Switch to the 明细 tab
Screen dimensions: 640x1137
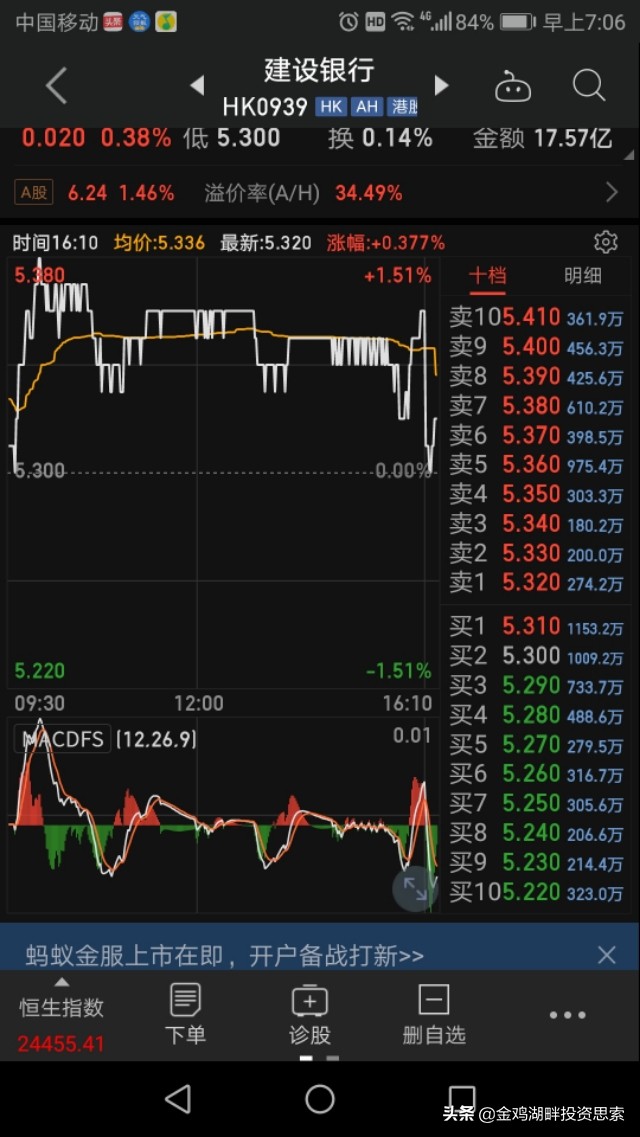pyautogui.click(x=583, y=276)
